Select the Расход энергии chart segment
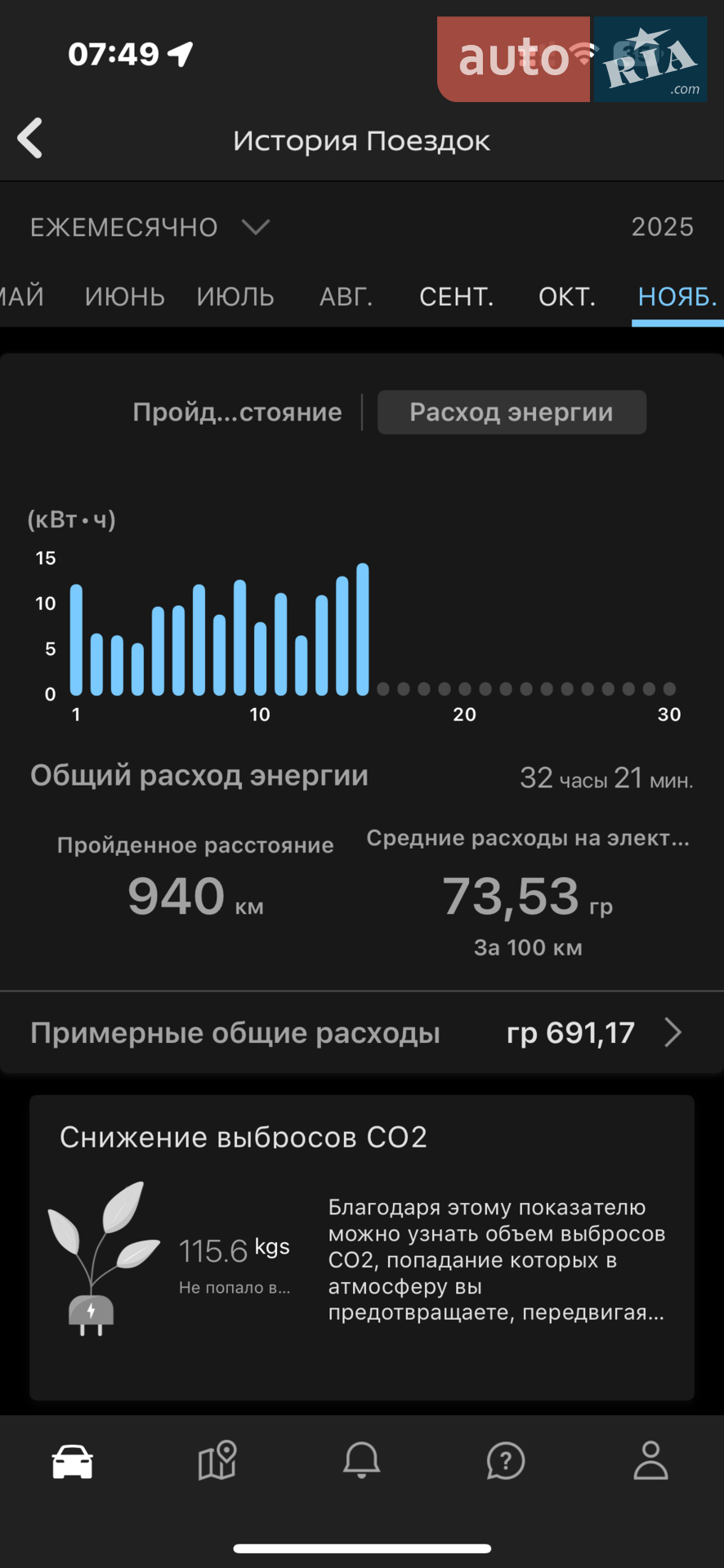Screen dimensions: 724x1568 pos(512,412)
